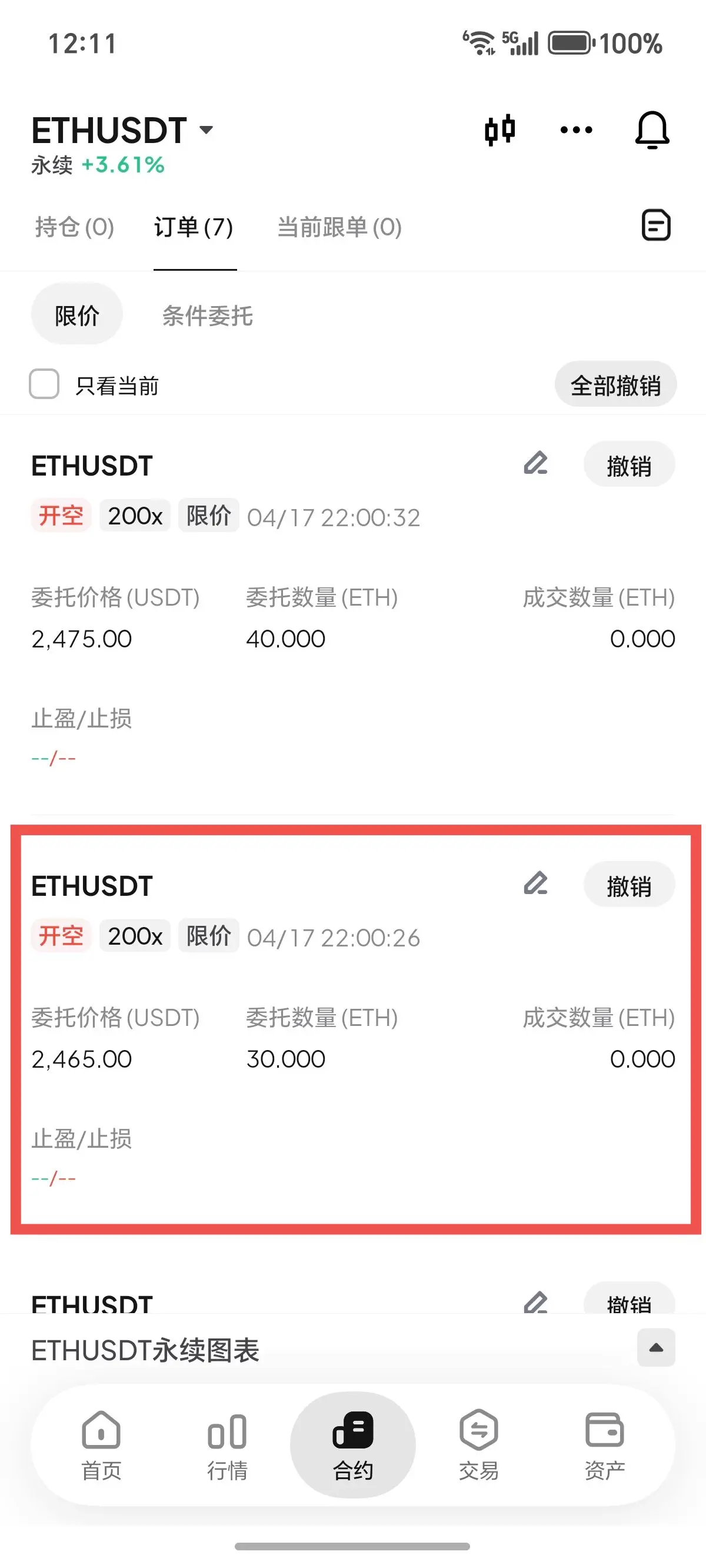Switch to the 当前跟单 (0) tab
706x1568 pixels.
pos(339,227)
